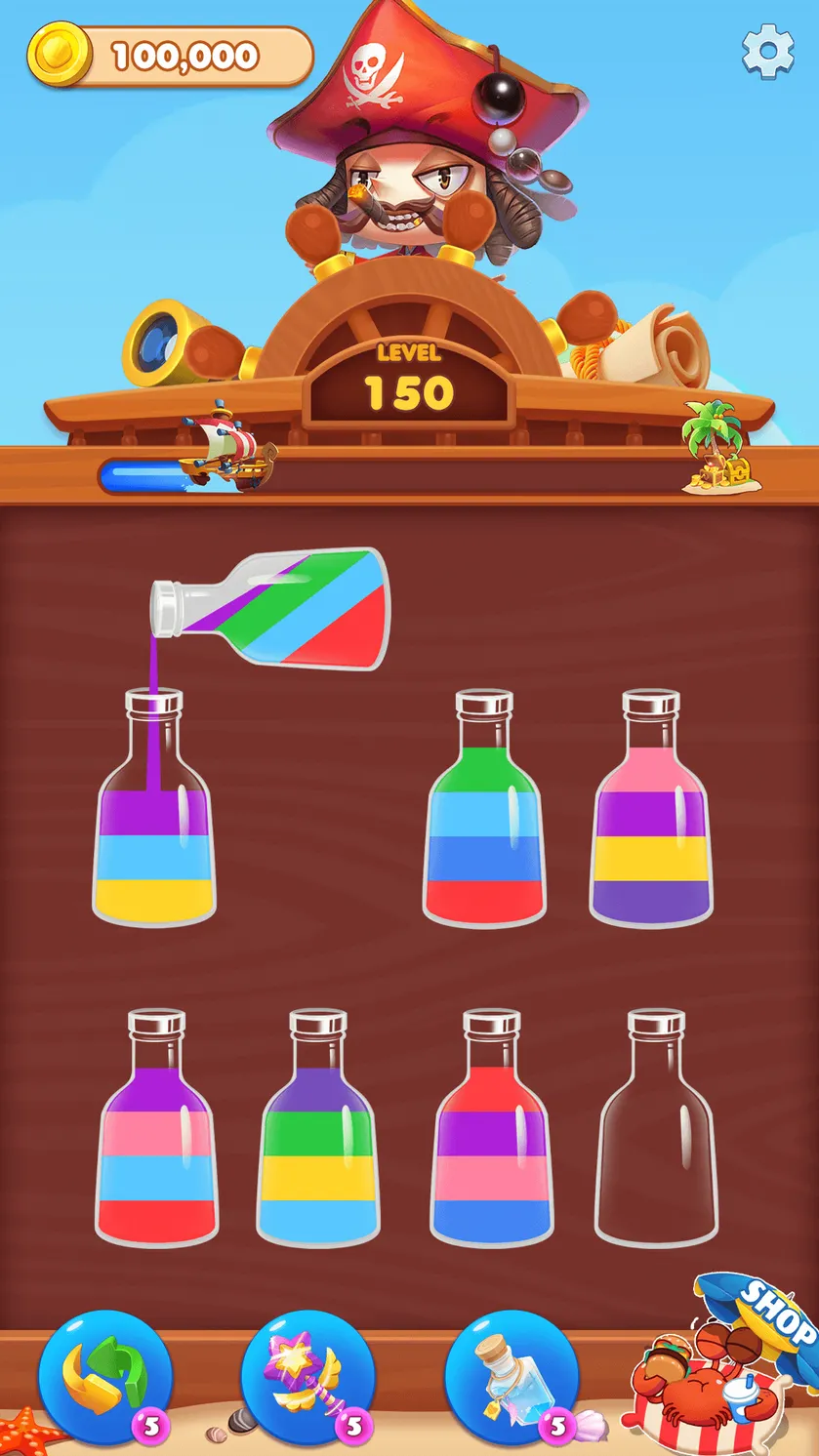819x1456 pixels.
Task: Open the settings gear
Action: pos(768,52)
